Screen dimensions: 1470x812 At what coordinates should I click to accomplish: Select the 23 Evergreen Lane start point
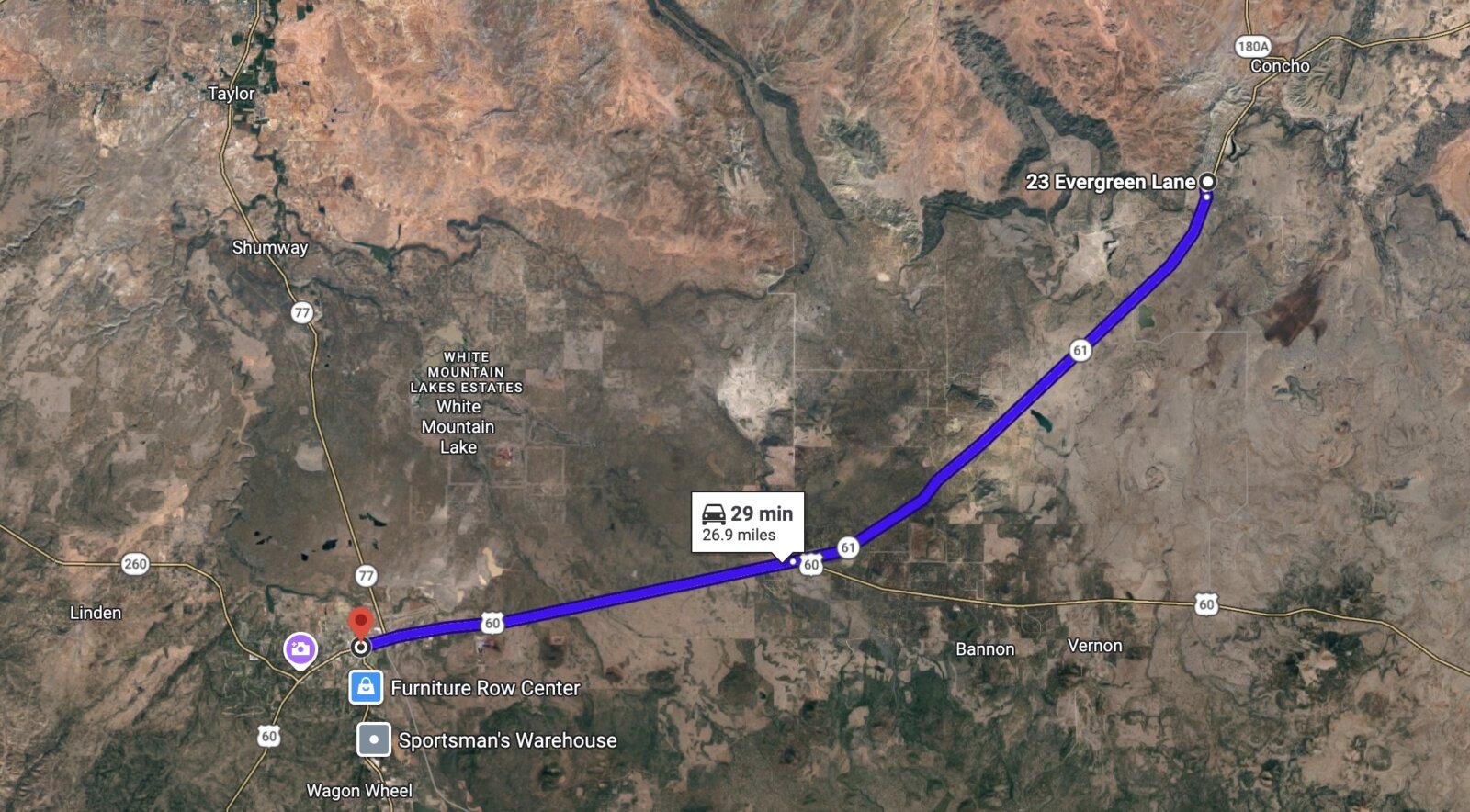pyautogui.click(x=1207, y=182)
